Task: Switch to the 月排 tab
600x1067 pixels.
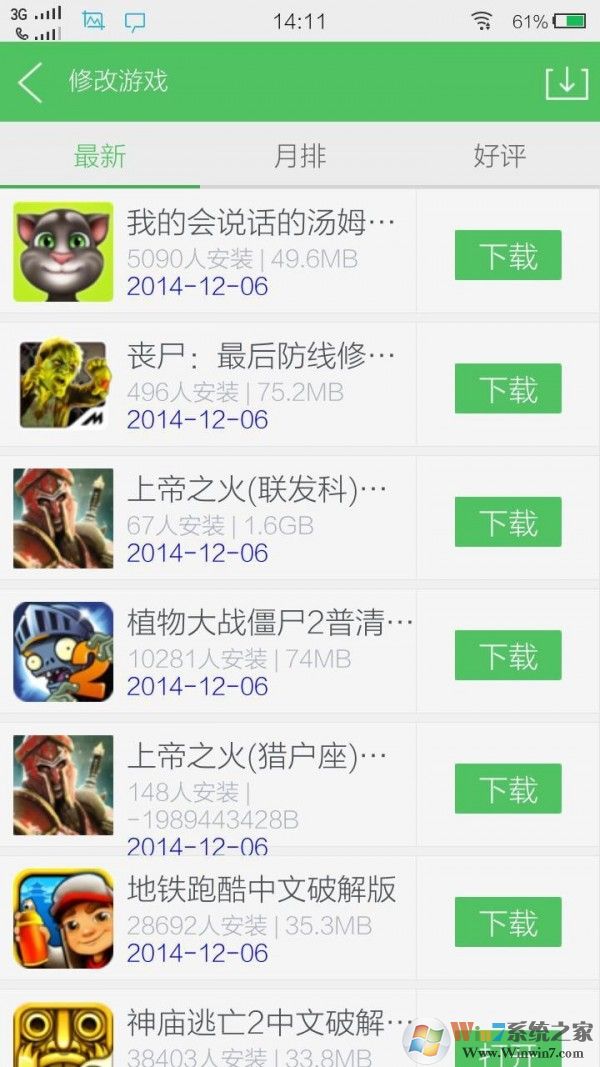Action: click(x=300, y=156)
